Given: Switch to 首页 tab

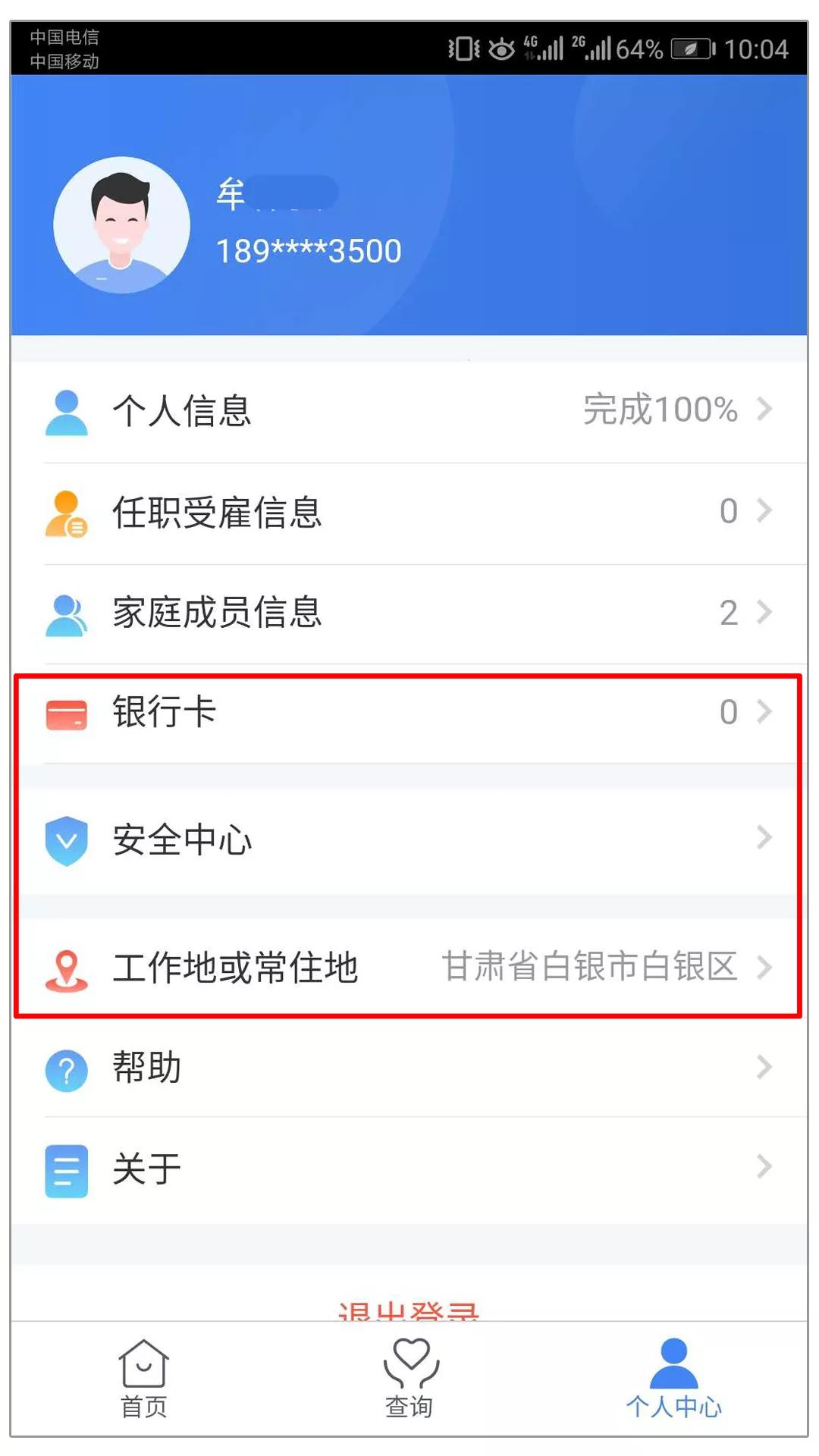Looking at the screenshot, I should (x=143, y=1379).
